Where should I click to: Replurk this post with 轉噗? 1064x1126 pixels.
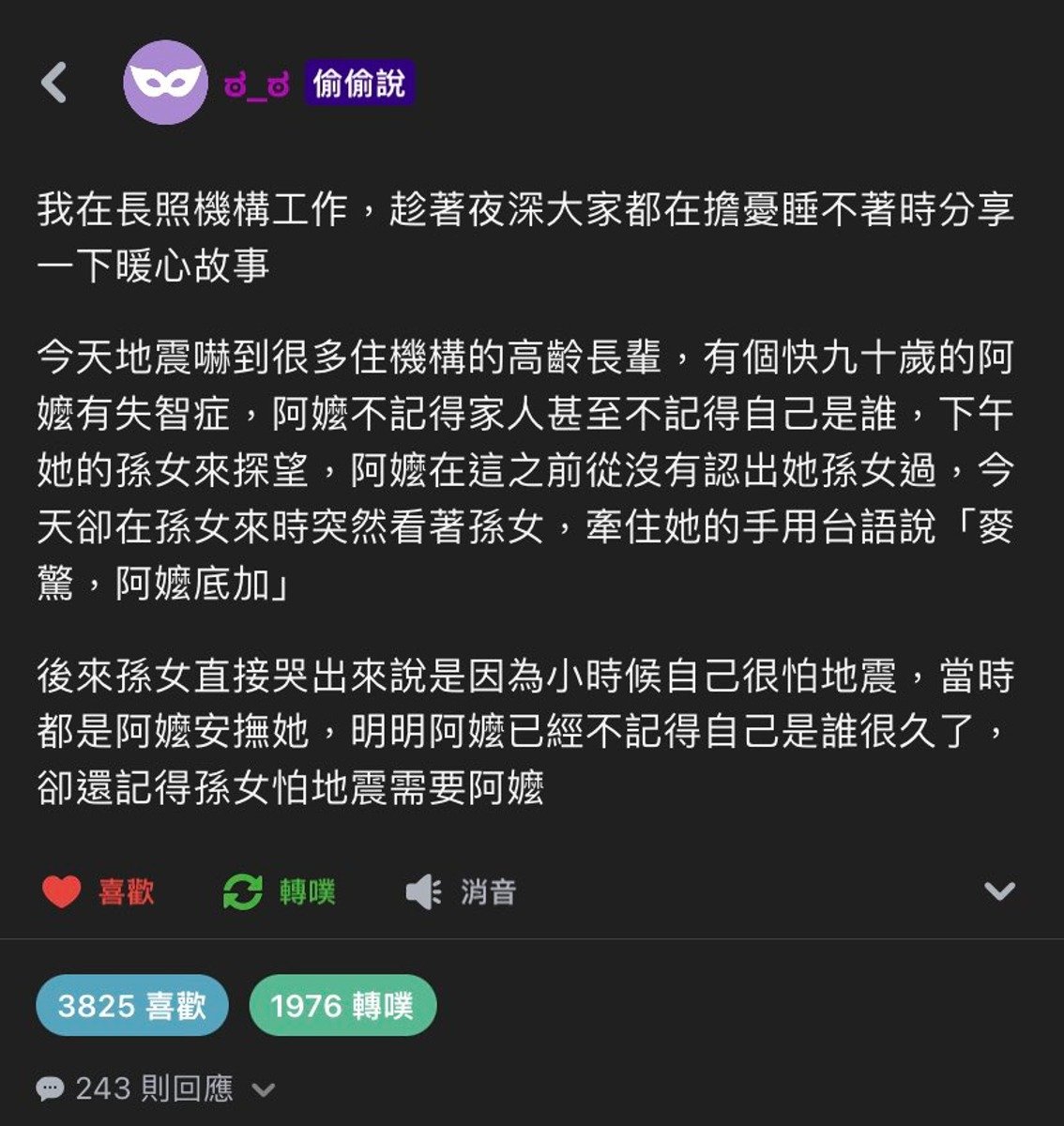coord(279,890)
